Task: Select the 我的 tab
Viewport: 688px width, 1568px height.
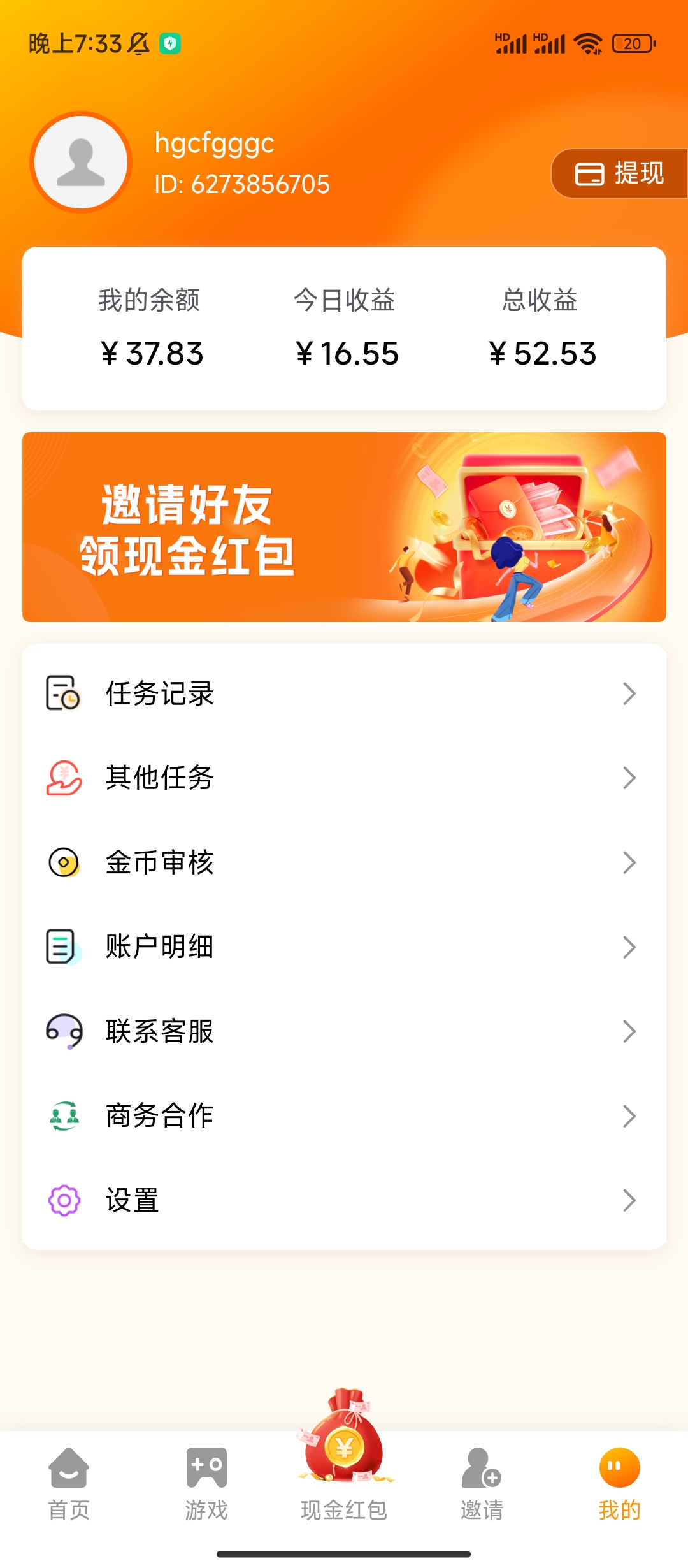Action: point(619,1485)
